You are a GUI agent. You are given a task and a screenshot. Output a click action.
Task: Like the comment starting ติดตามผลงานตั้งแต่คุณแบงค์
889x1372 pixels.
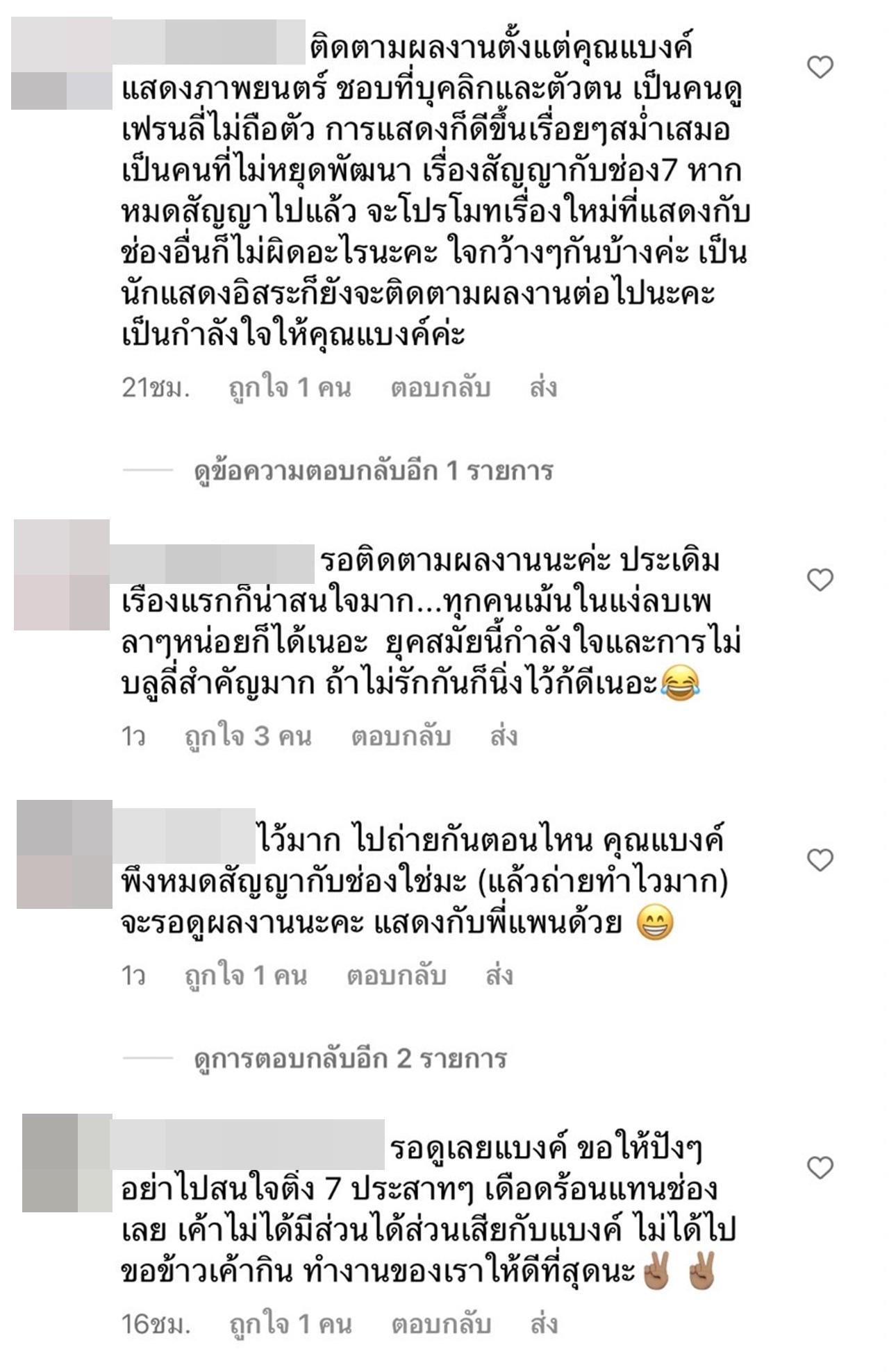point(820,67)
